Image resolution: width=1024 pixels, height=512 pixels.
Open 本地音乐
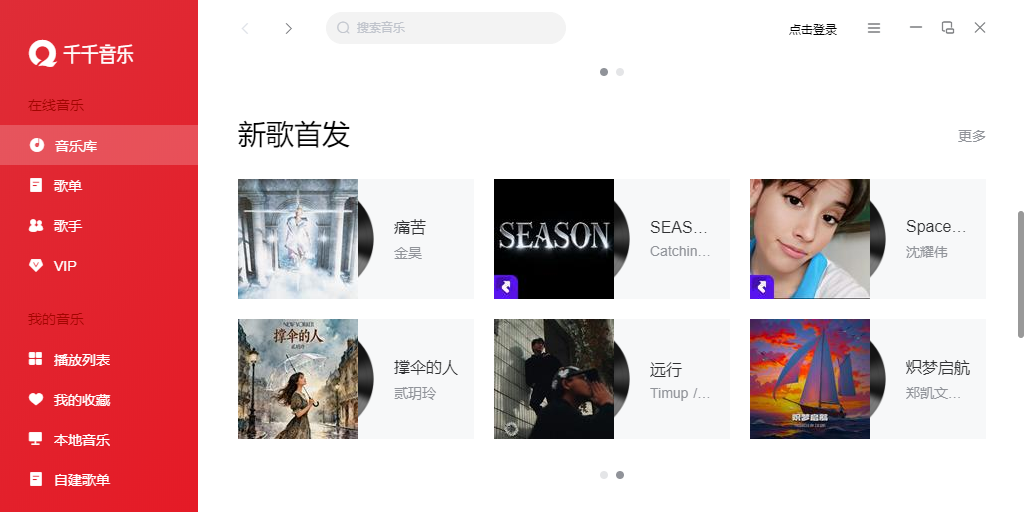point(81,440)
